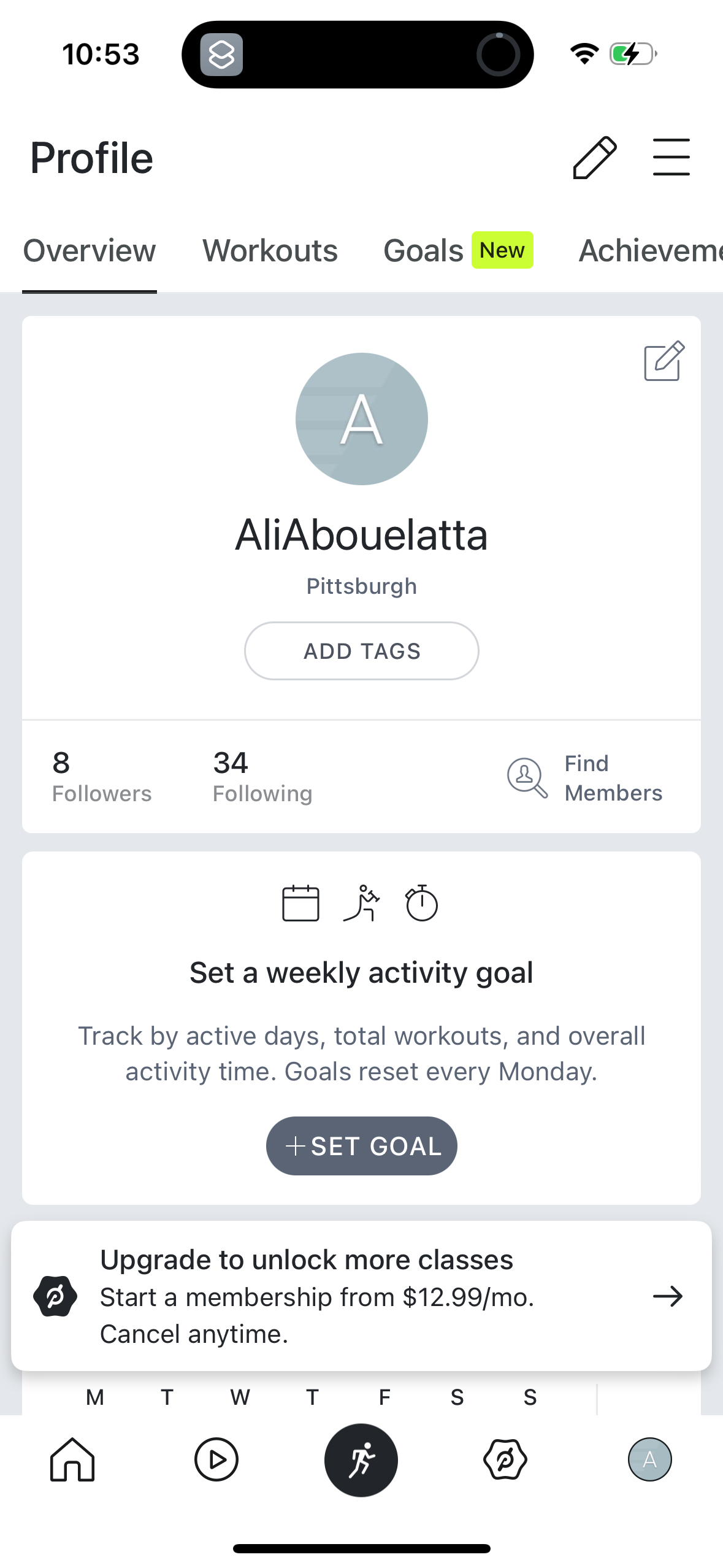Click the Find Members search icon
The image size is (723, 1568).
point(526,777)
